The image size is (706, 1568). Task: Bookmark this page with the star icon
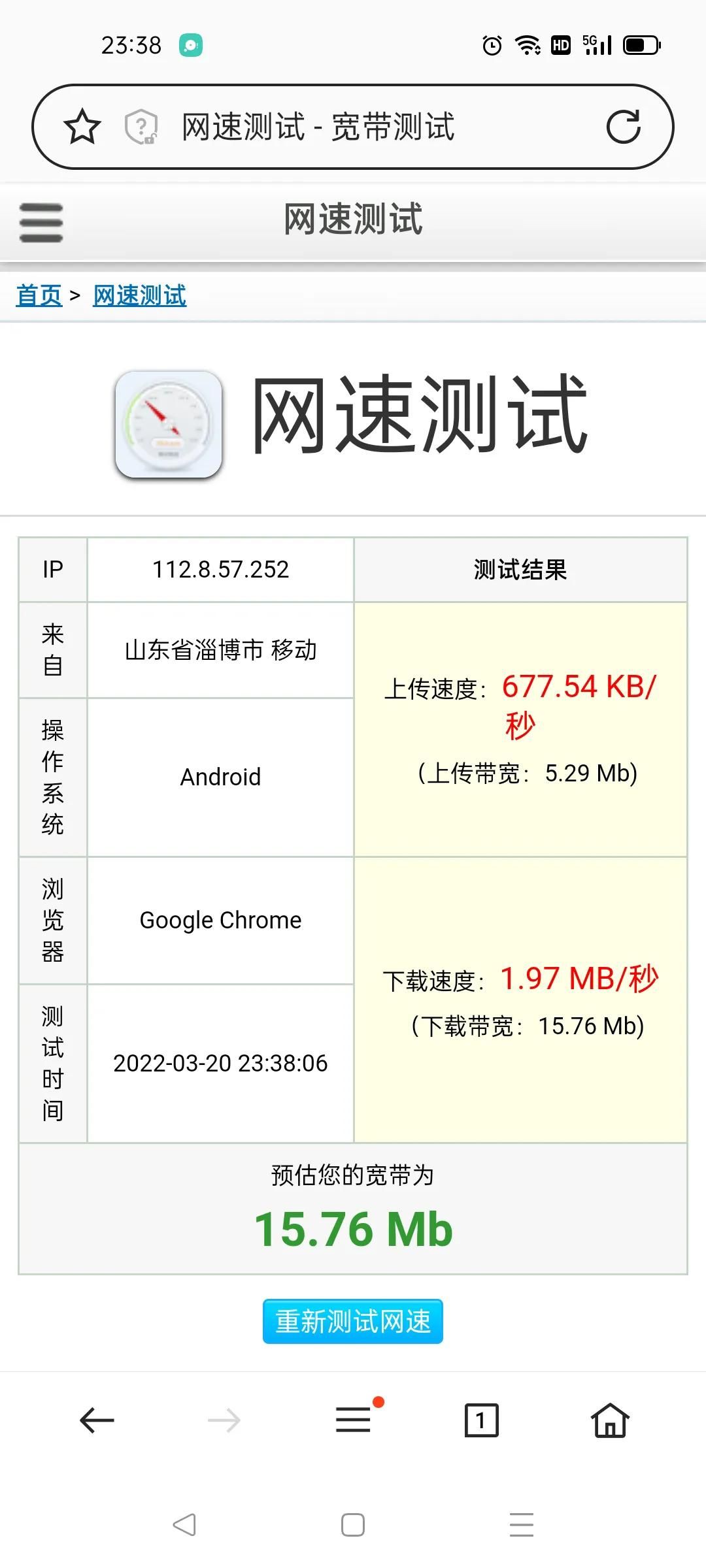(82, 127)
